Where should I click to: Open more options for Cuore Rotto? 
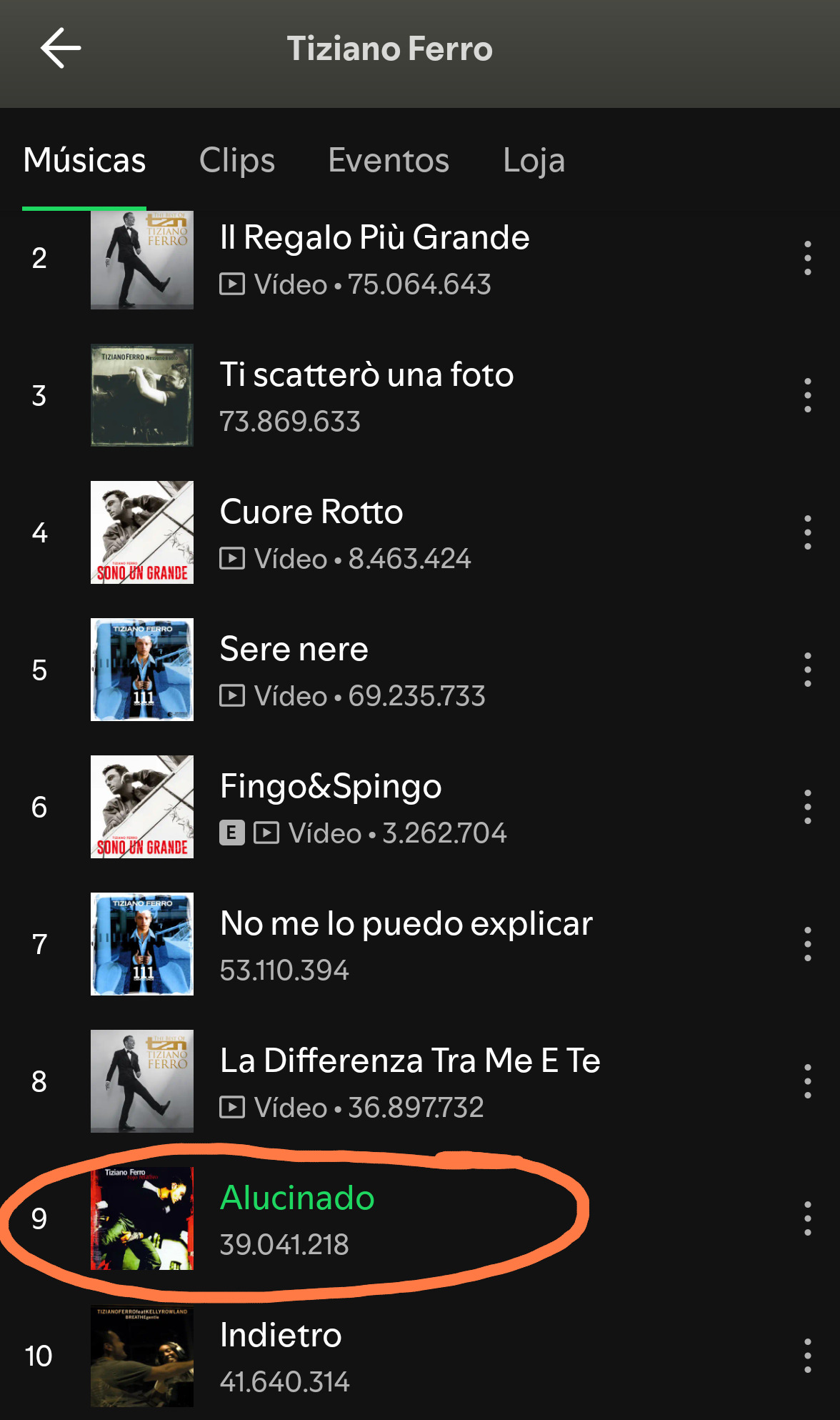(x=808, y=532)
